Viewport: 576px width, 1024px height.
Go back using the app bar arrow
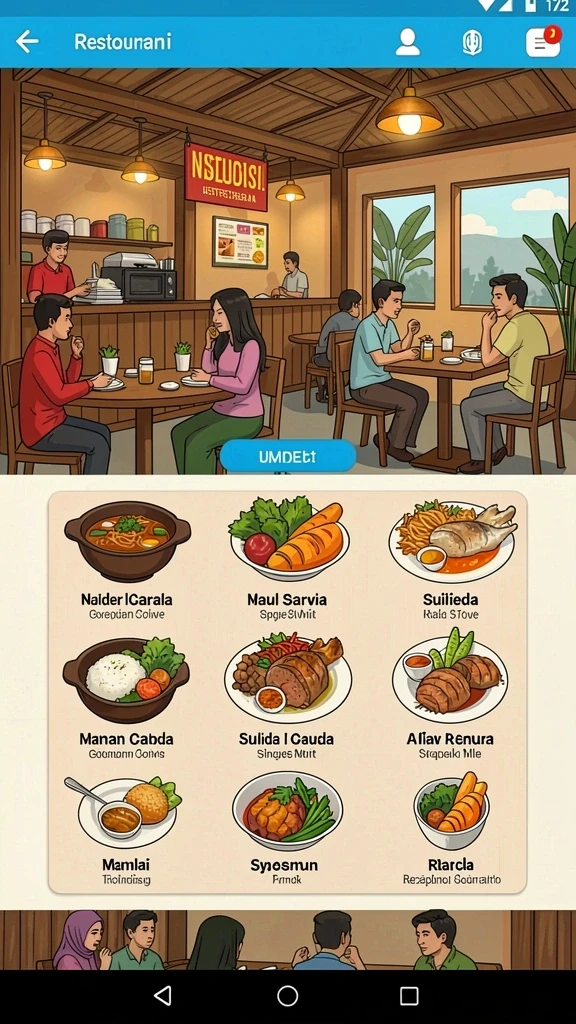27,42
